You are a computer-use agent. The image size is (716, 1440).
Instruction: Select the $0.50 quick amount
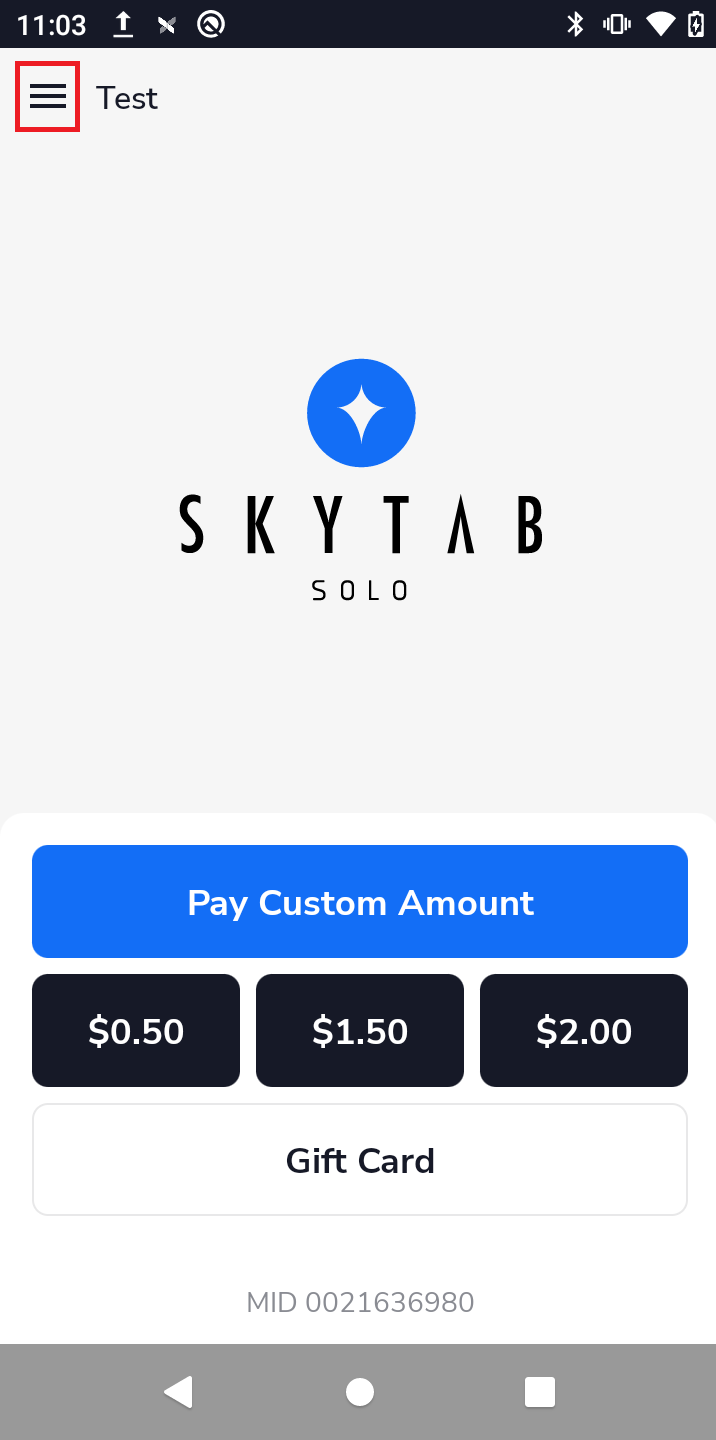[136, 1031]
